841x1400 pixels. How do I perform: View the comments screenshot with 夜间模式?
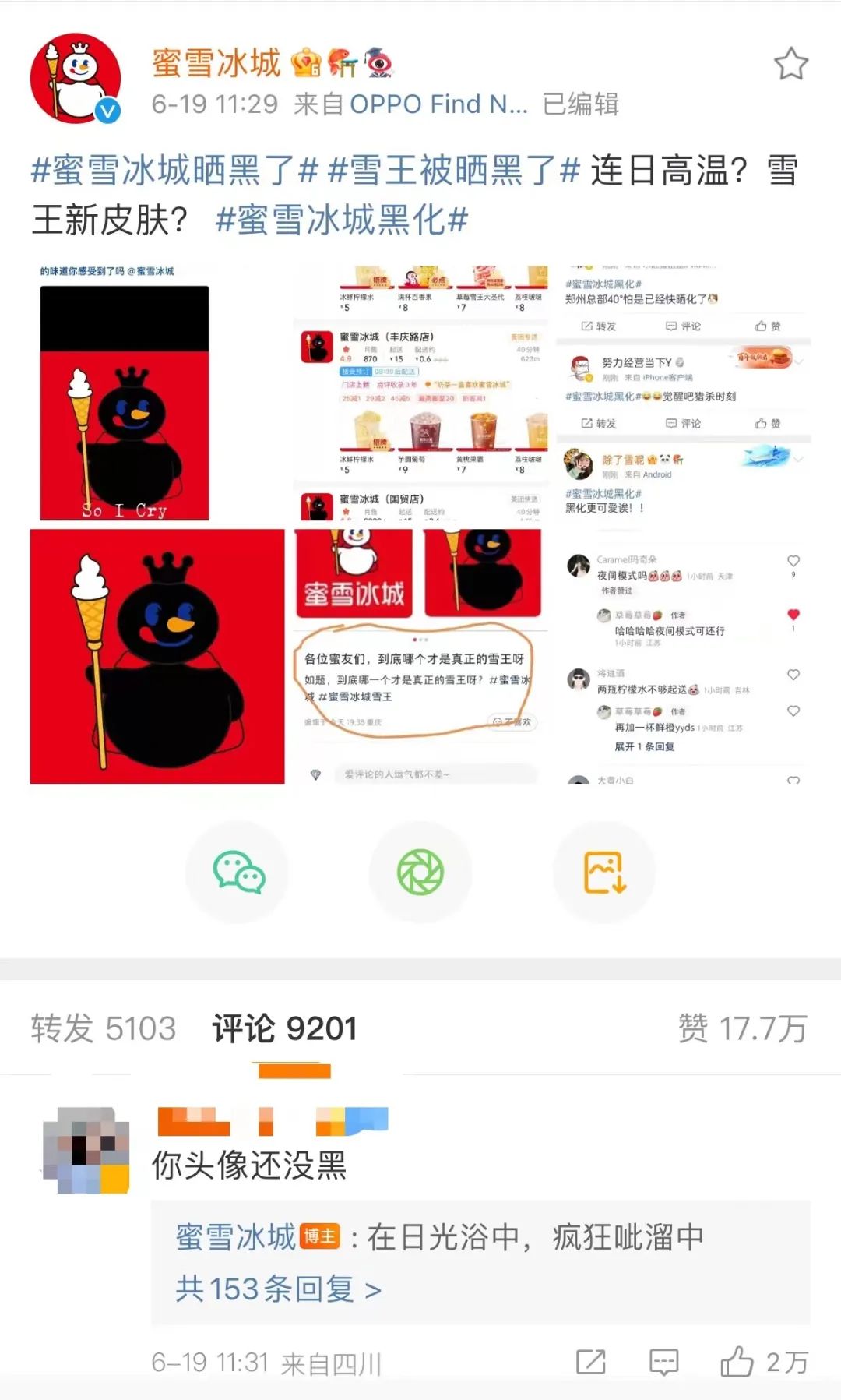[683, 656]
